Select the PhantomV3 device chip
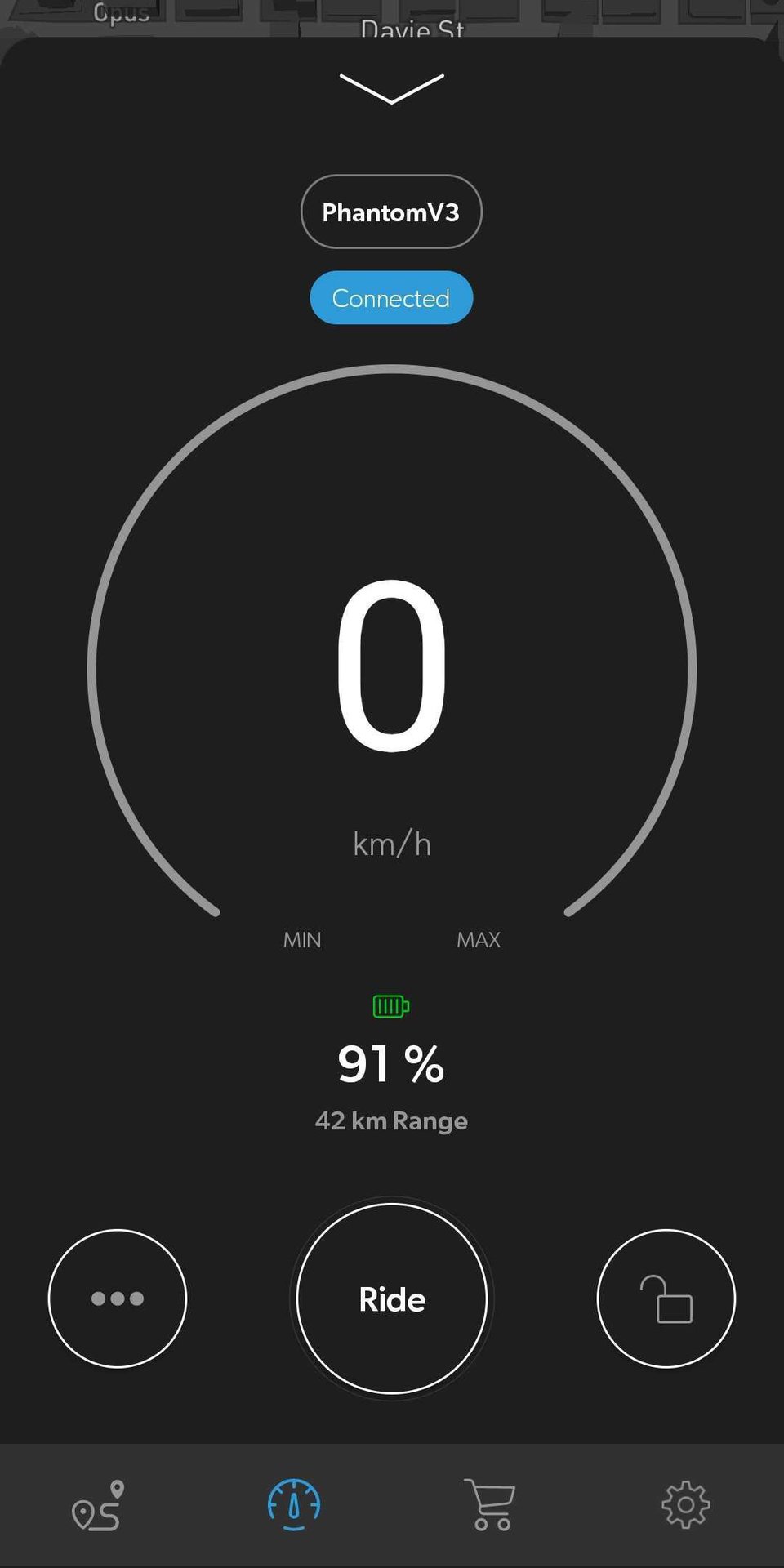Screen dimensions: 784x1568 pos(391,212)
